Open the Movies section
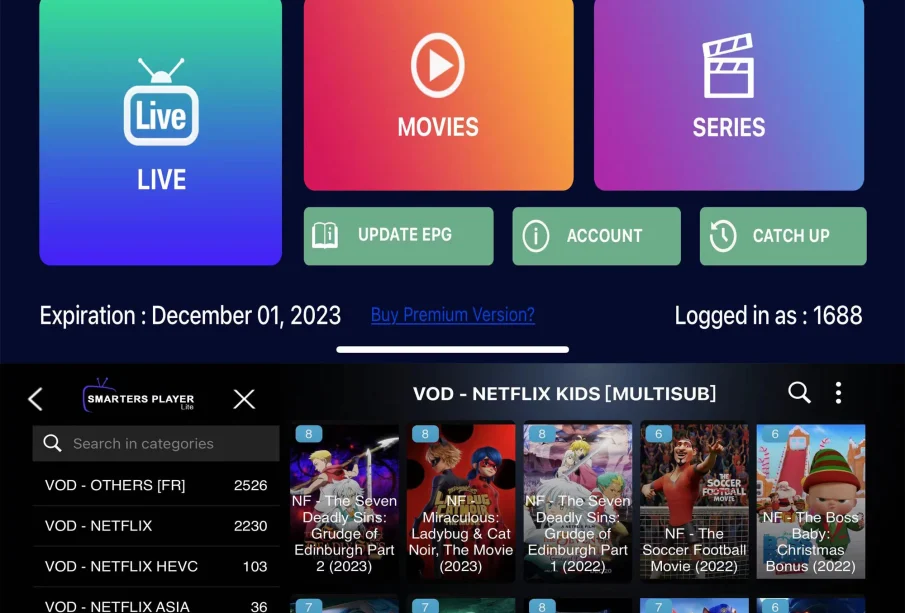This screenshot has height=613, width=905. 438,94
